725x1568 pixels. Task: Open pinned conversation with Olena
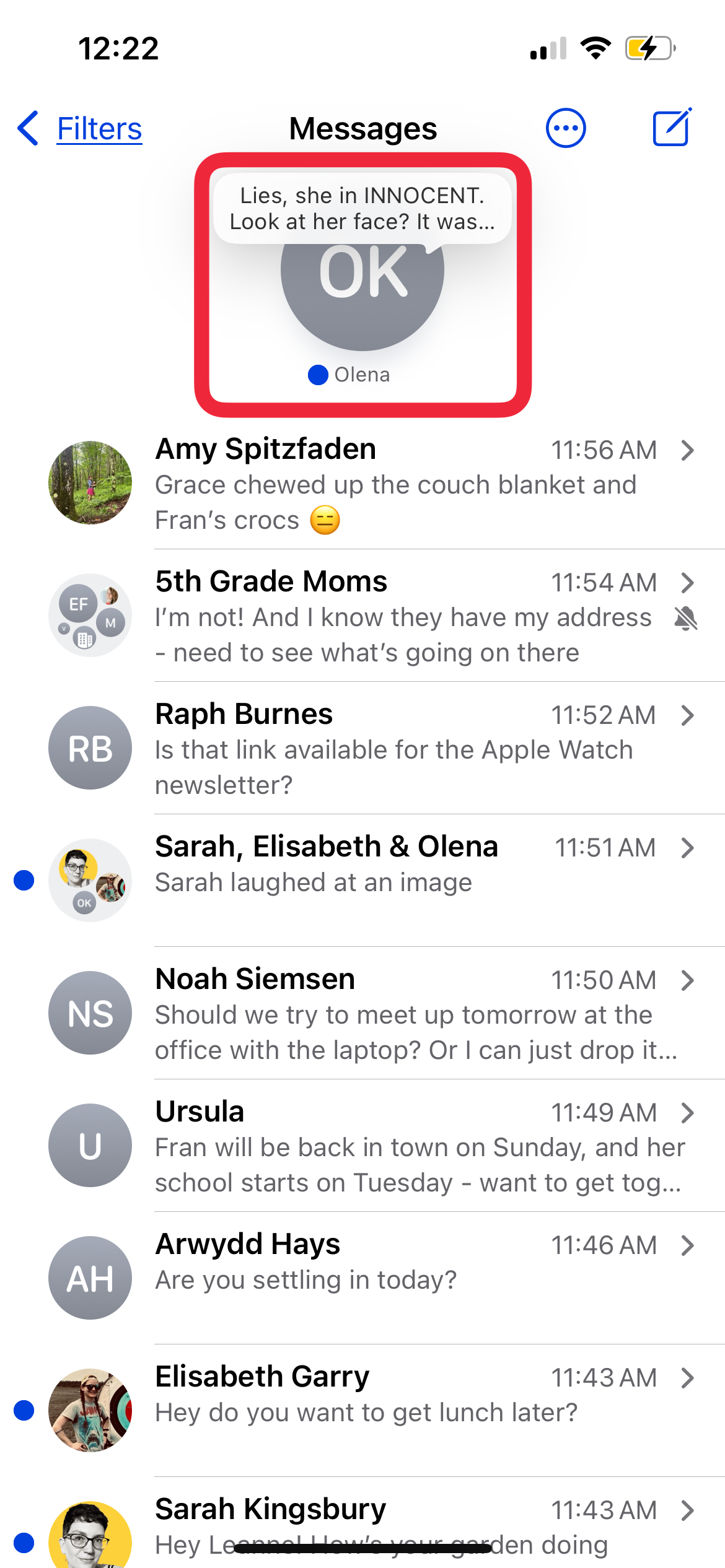point(362,291)
